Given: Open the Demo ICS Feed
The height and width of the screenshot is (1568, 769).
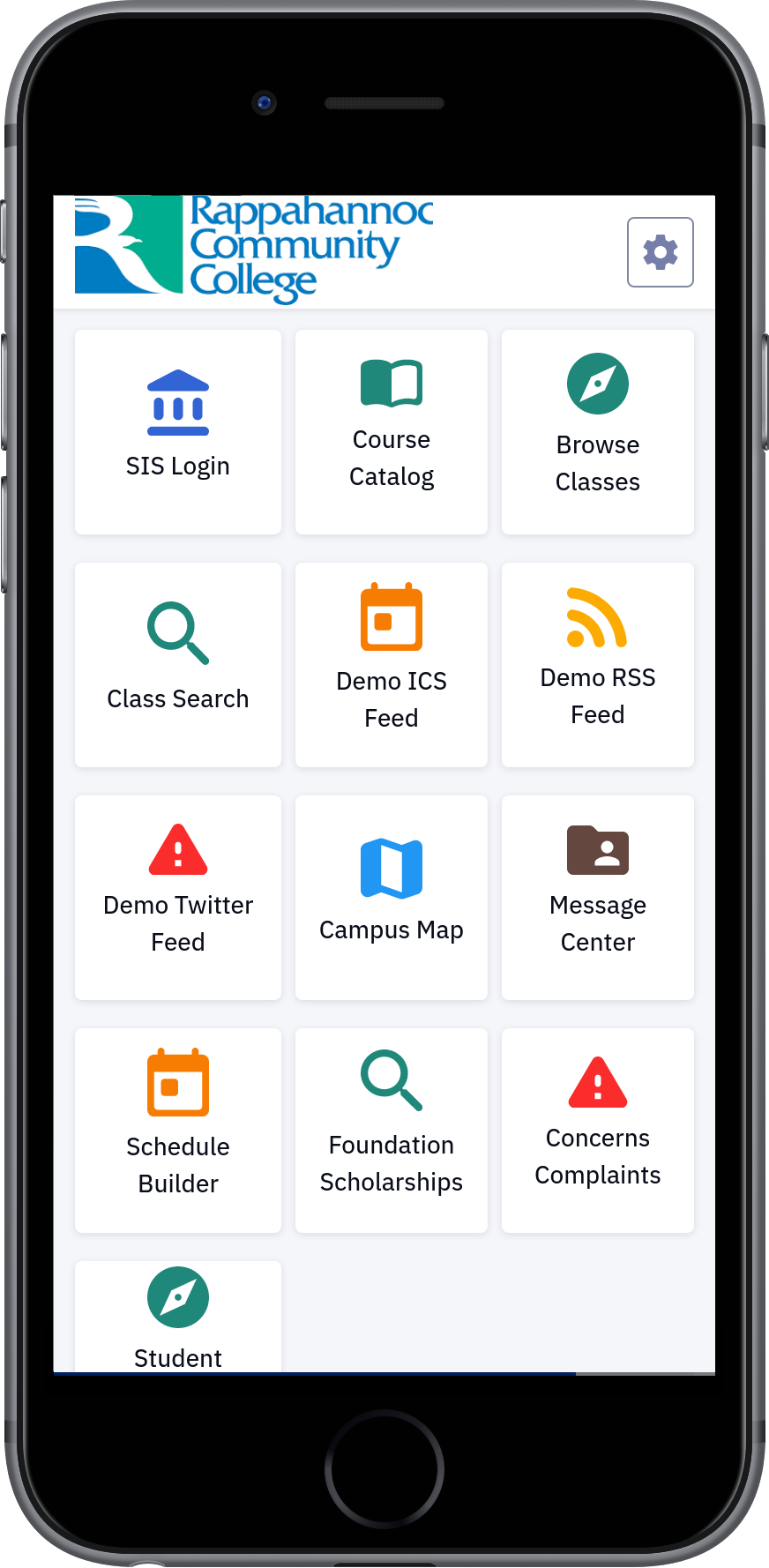Looking at the screenshot, I should [x=392, y=665].
